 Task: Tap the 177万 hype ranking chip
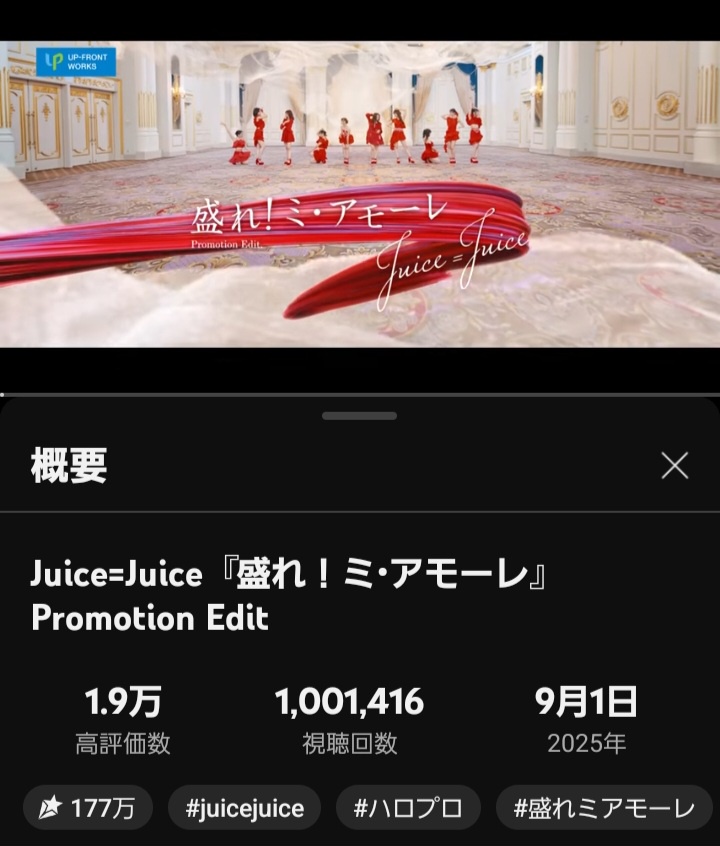coord(88,808)
